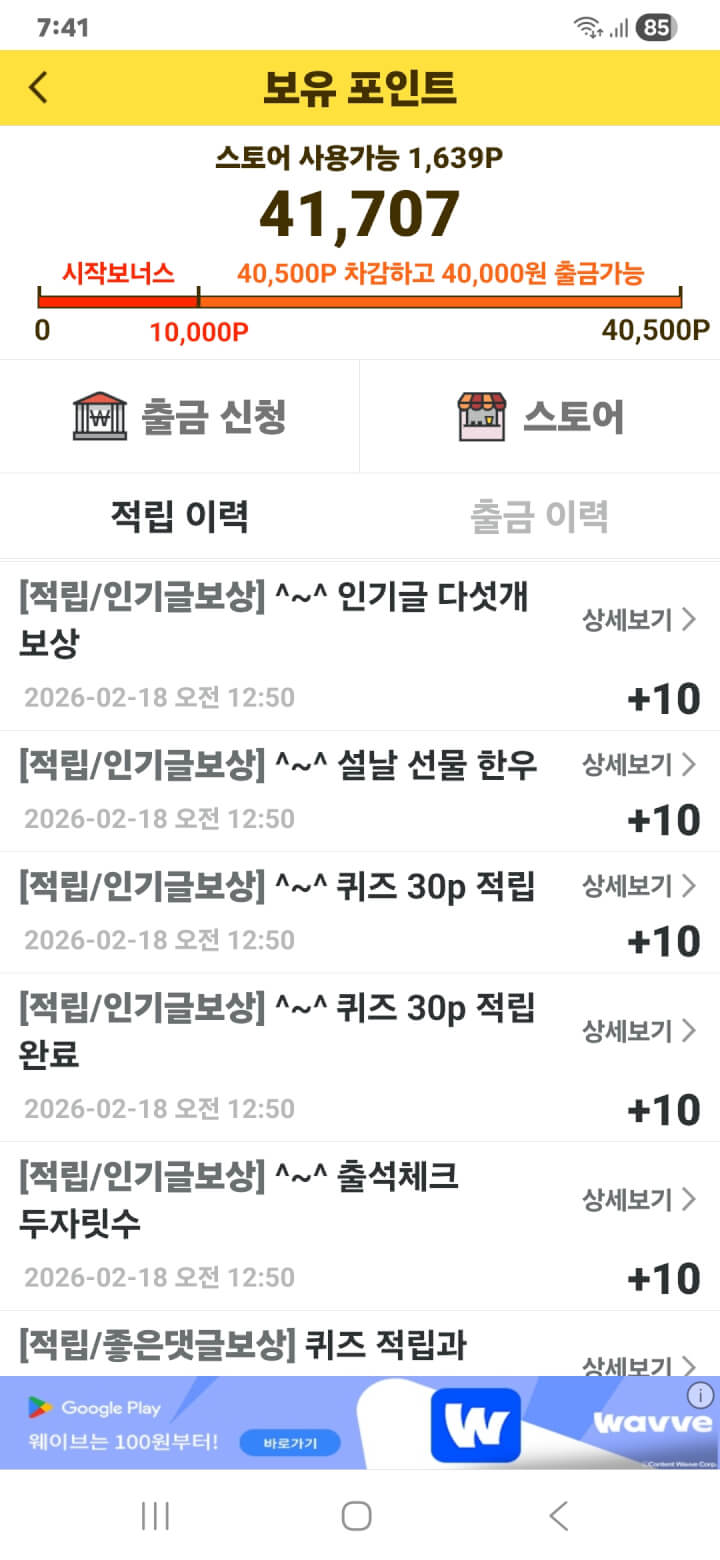This screenshot has width=720, height=1560.
Task: Tap 바로가기 on the Wavve ad
Action: (x=288, y=1443)
